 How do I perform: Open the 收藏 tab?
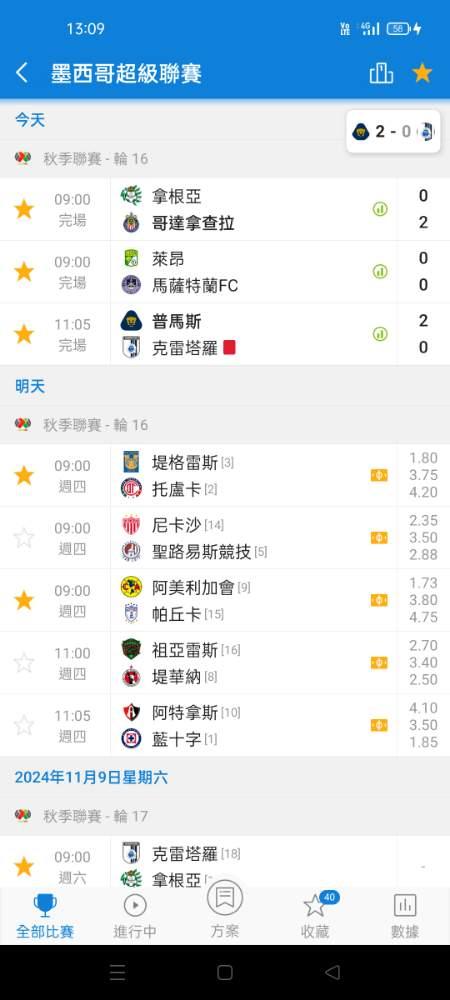point(316,916)
